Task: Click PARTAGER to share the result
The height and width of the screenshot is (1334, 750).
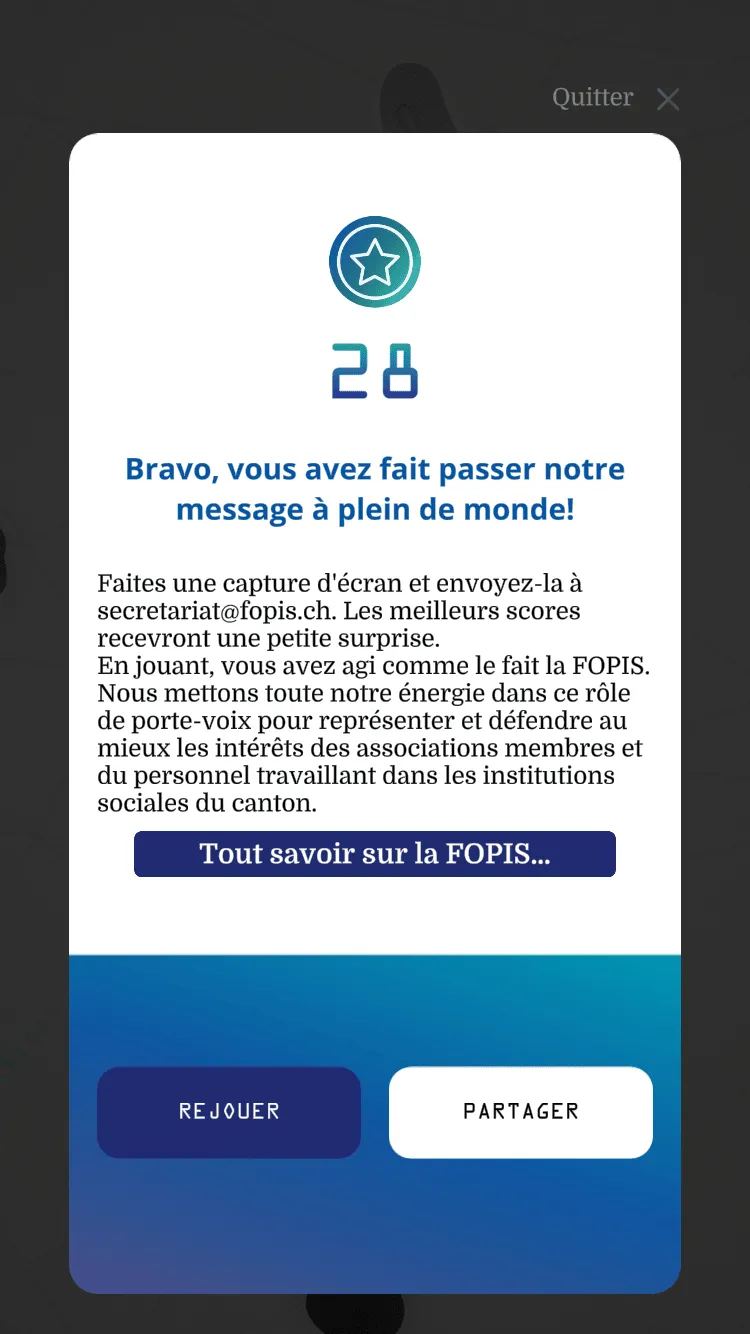Action: click(520, 1112)
